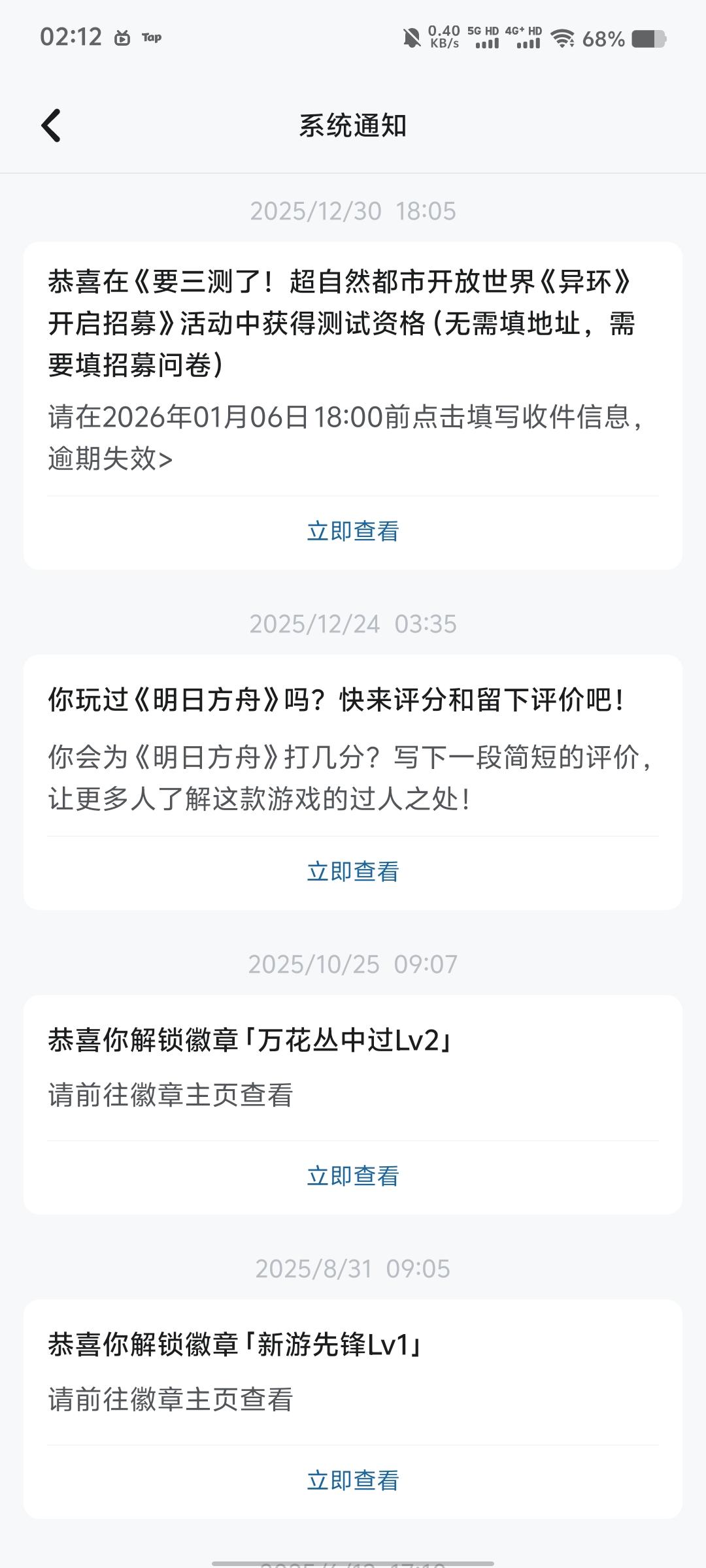
Task: Tap 立即查看 under the 异环 test qualification notice
Action: coord(353,531)
